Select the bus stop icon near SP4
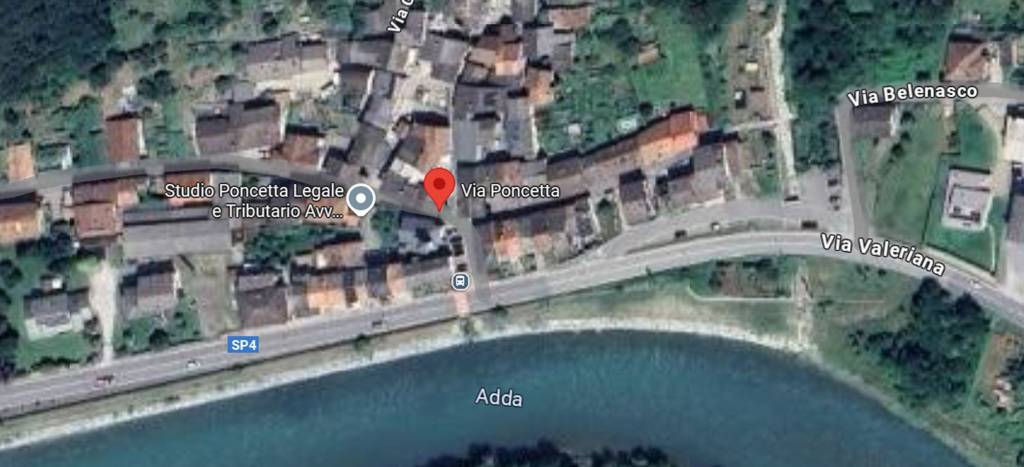1024x467 pixels. coord(460,281)
